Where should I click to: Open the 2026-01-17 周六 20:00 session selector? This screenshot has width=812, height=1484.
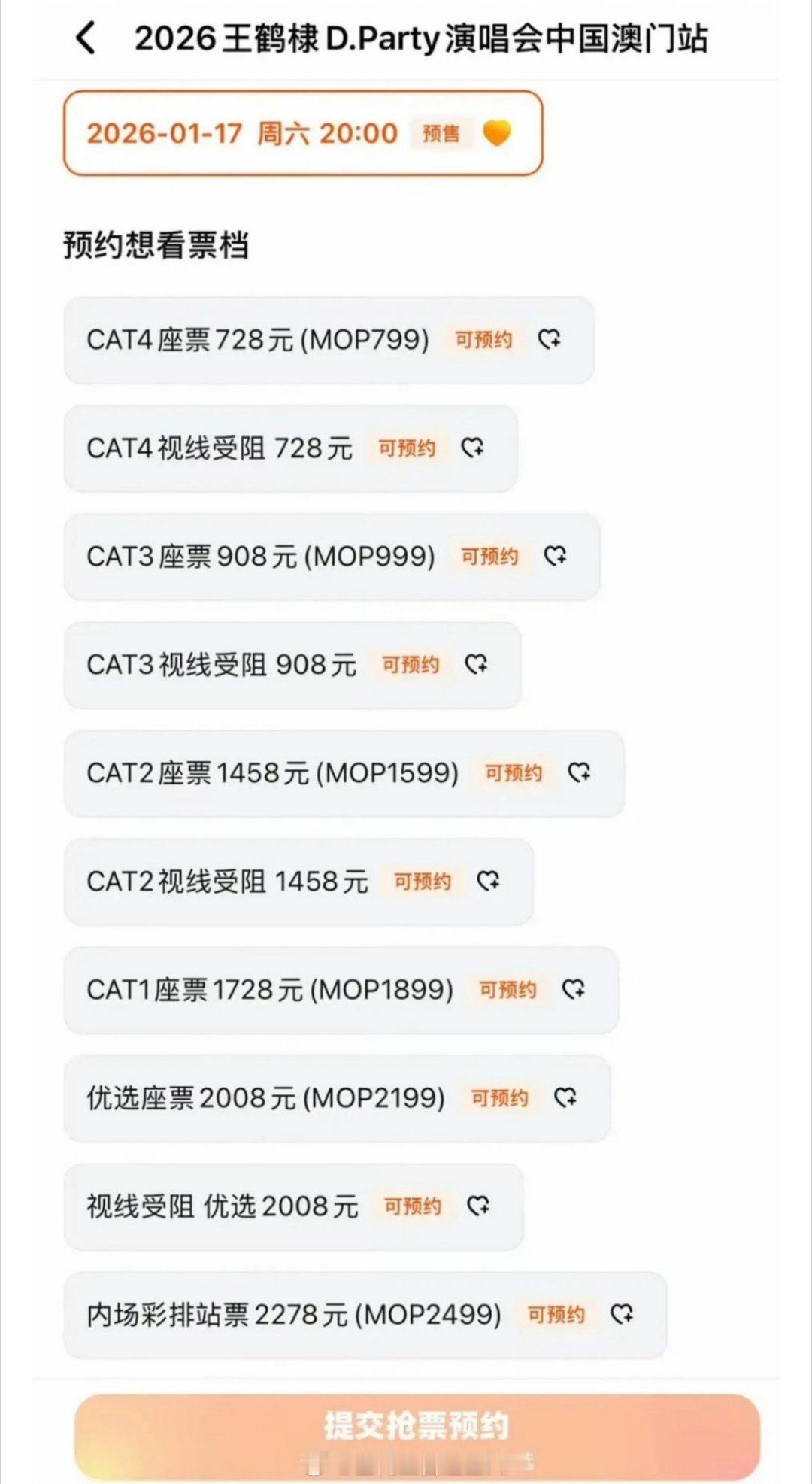point(301,133)
